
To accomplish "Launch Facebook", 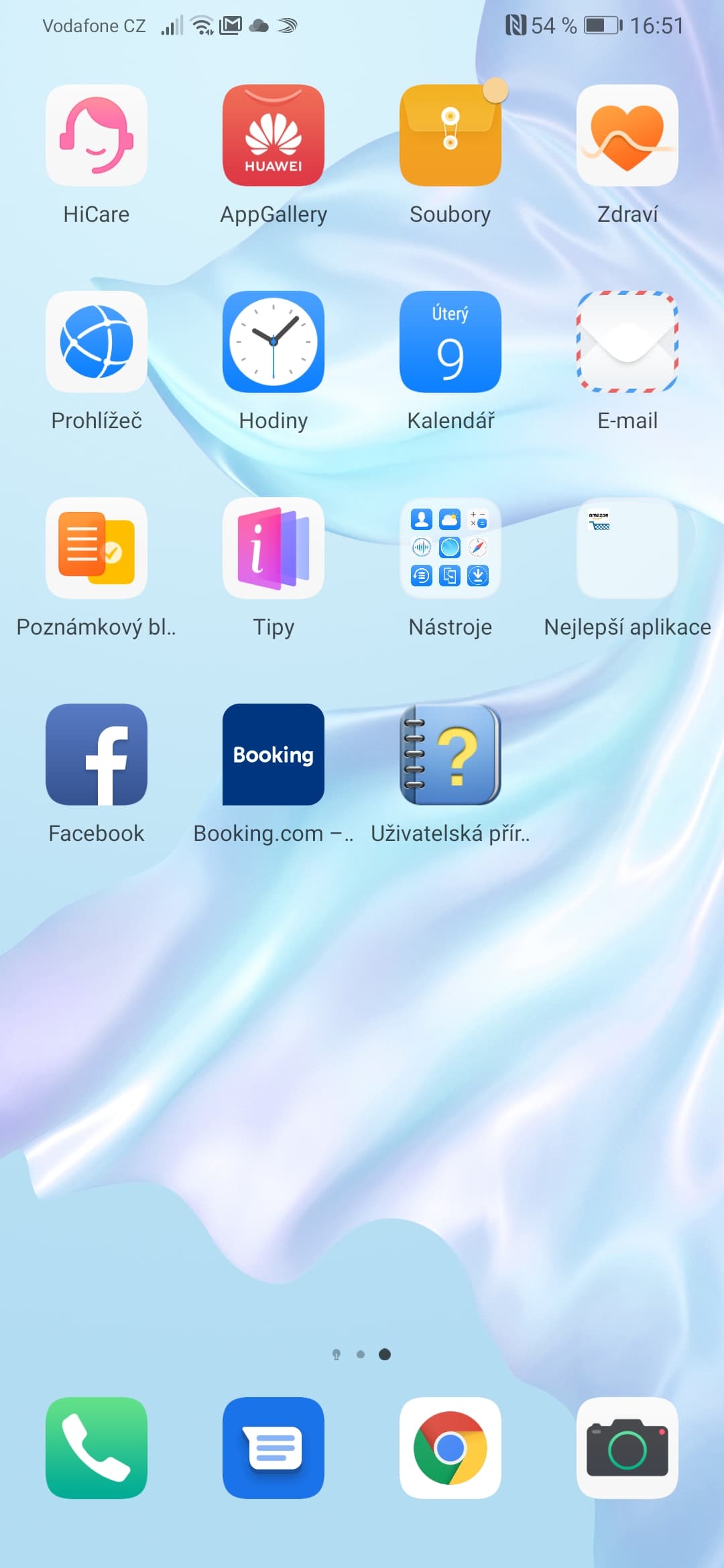I will point(97,755).
